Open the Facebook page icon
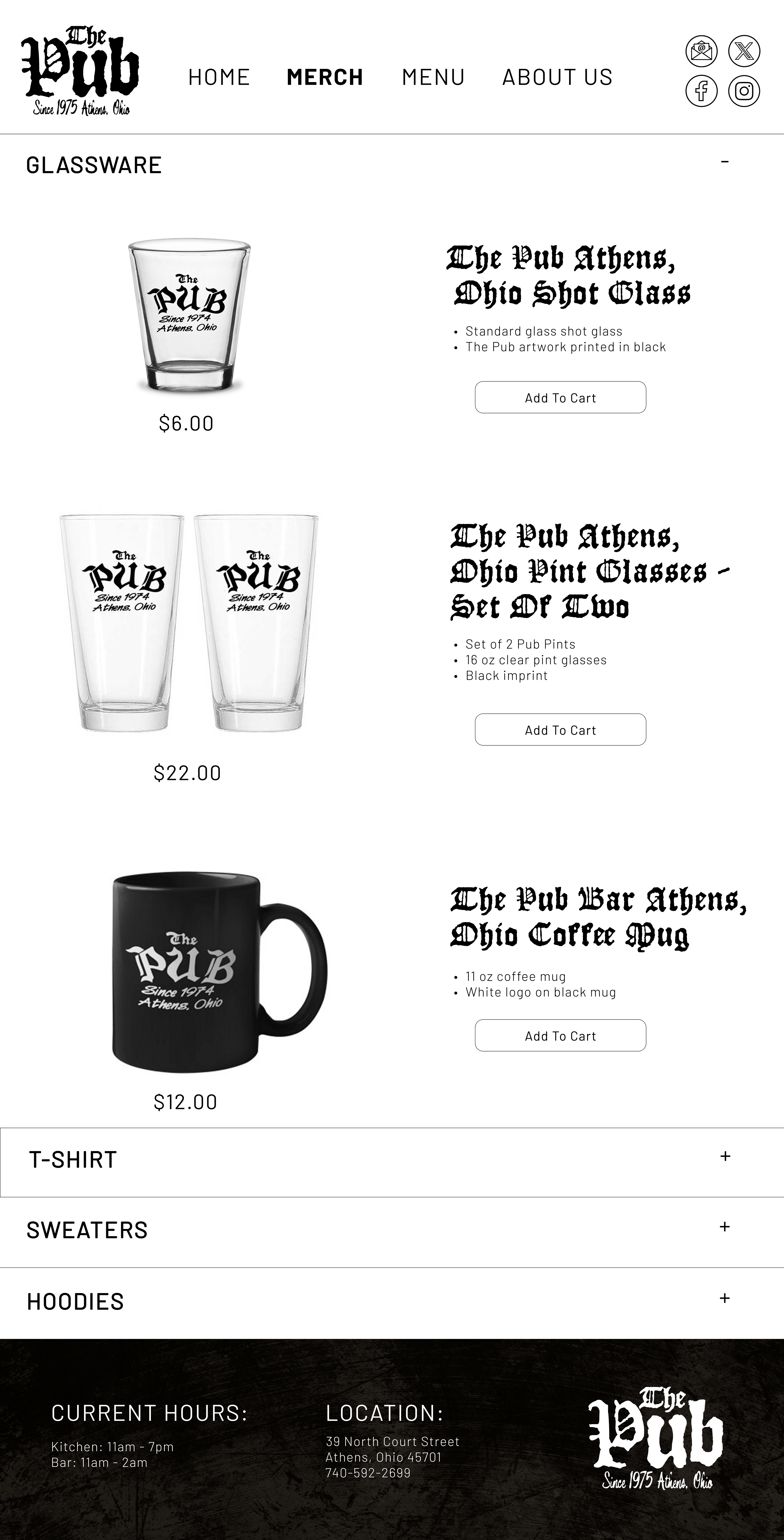The image size is (784, 1540). click(x=701, y=91)
